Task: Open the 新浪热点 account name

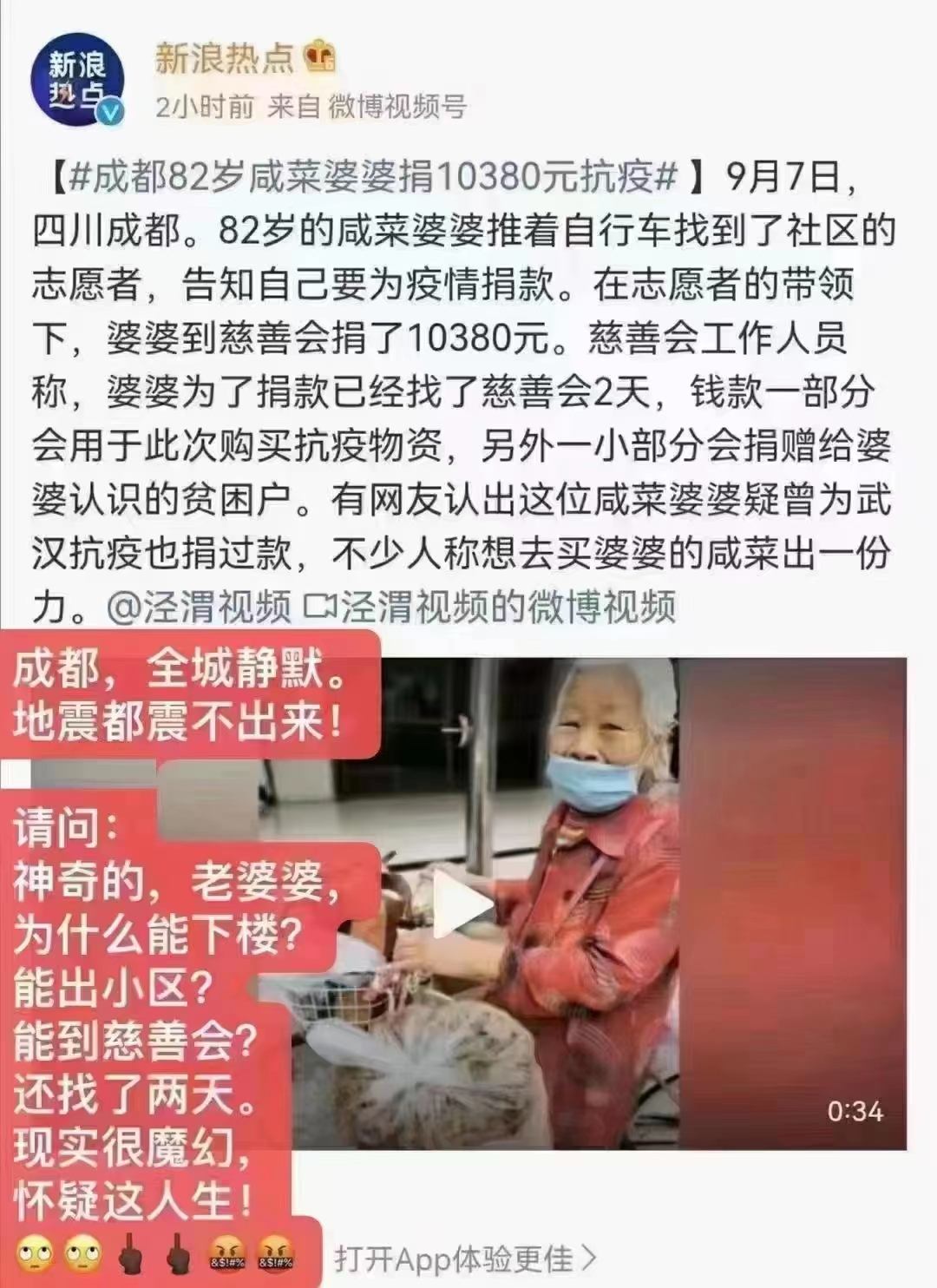Action: click(224, 58)
